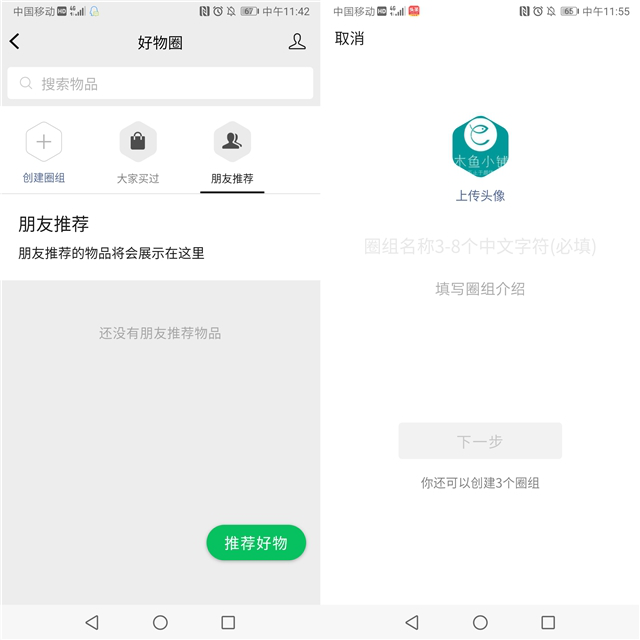Open the profile icon in the 好物圈 header
Screen dimensions: 640x640
(x=297, y=42)
